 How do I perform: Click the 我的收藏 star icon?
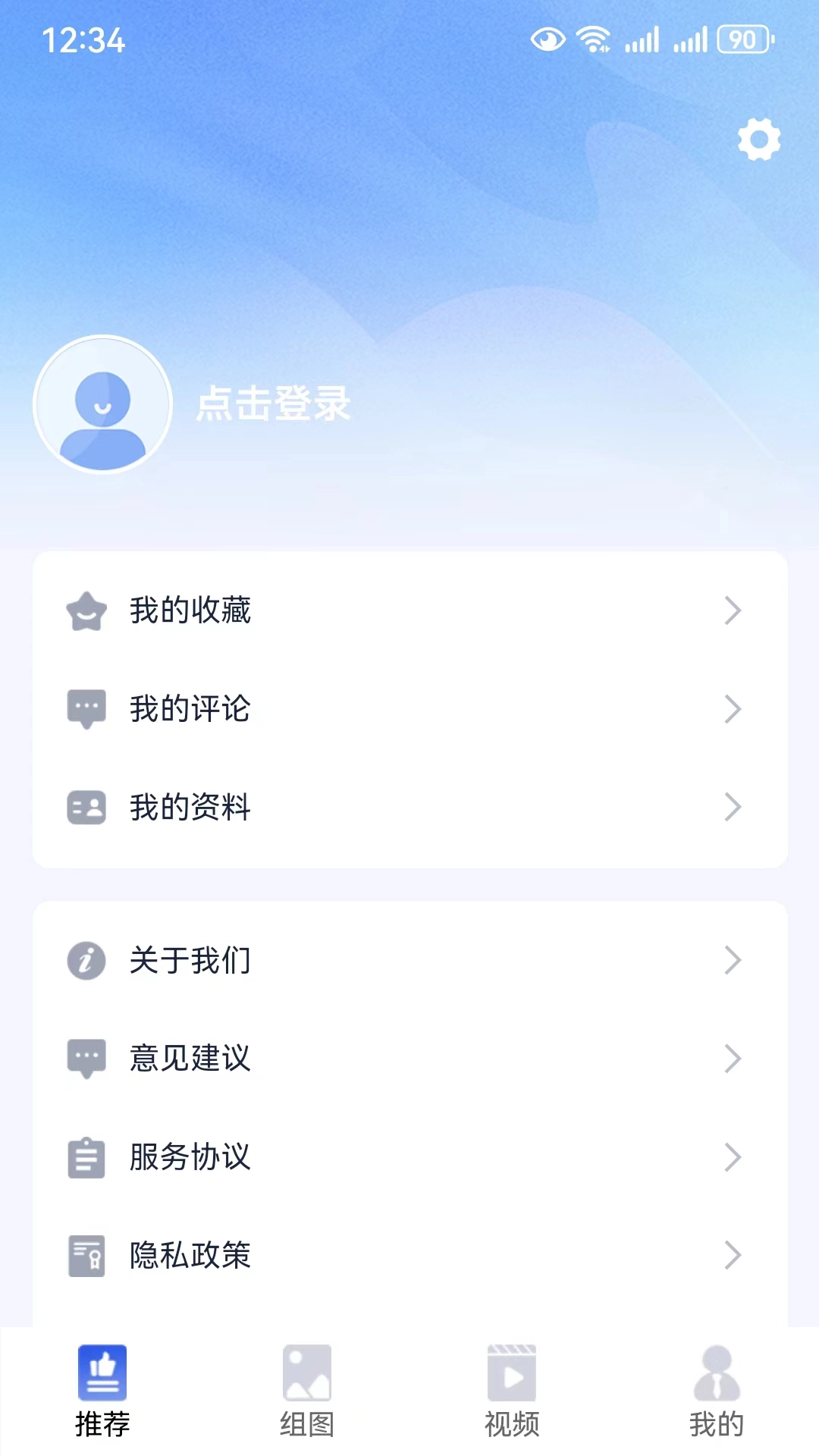click(86, 610)
